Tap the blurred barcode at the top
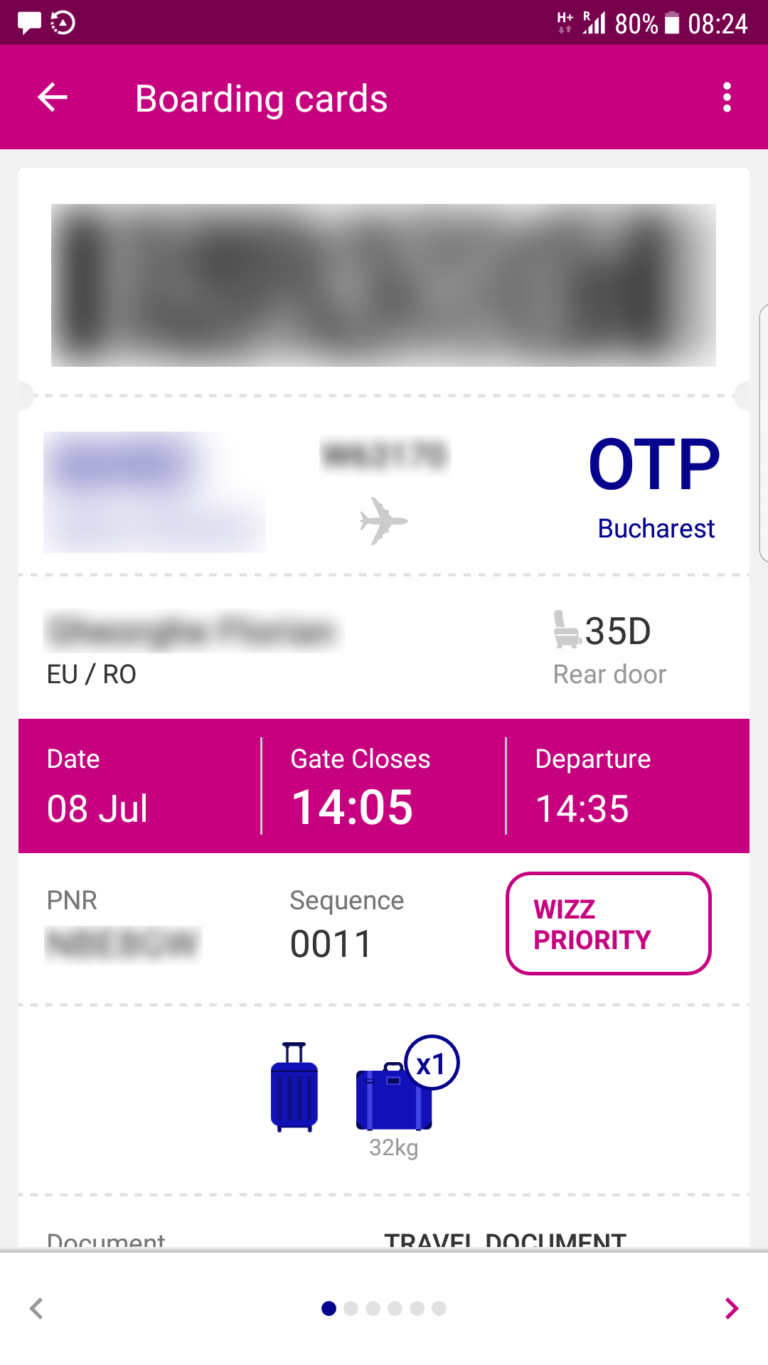 click(x=384, y=284)
